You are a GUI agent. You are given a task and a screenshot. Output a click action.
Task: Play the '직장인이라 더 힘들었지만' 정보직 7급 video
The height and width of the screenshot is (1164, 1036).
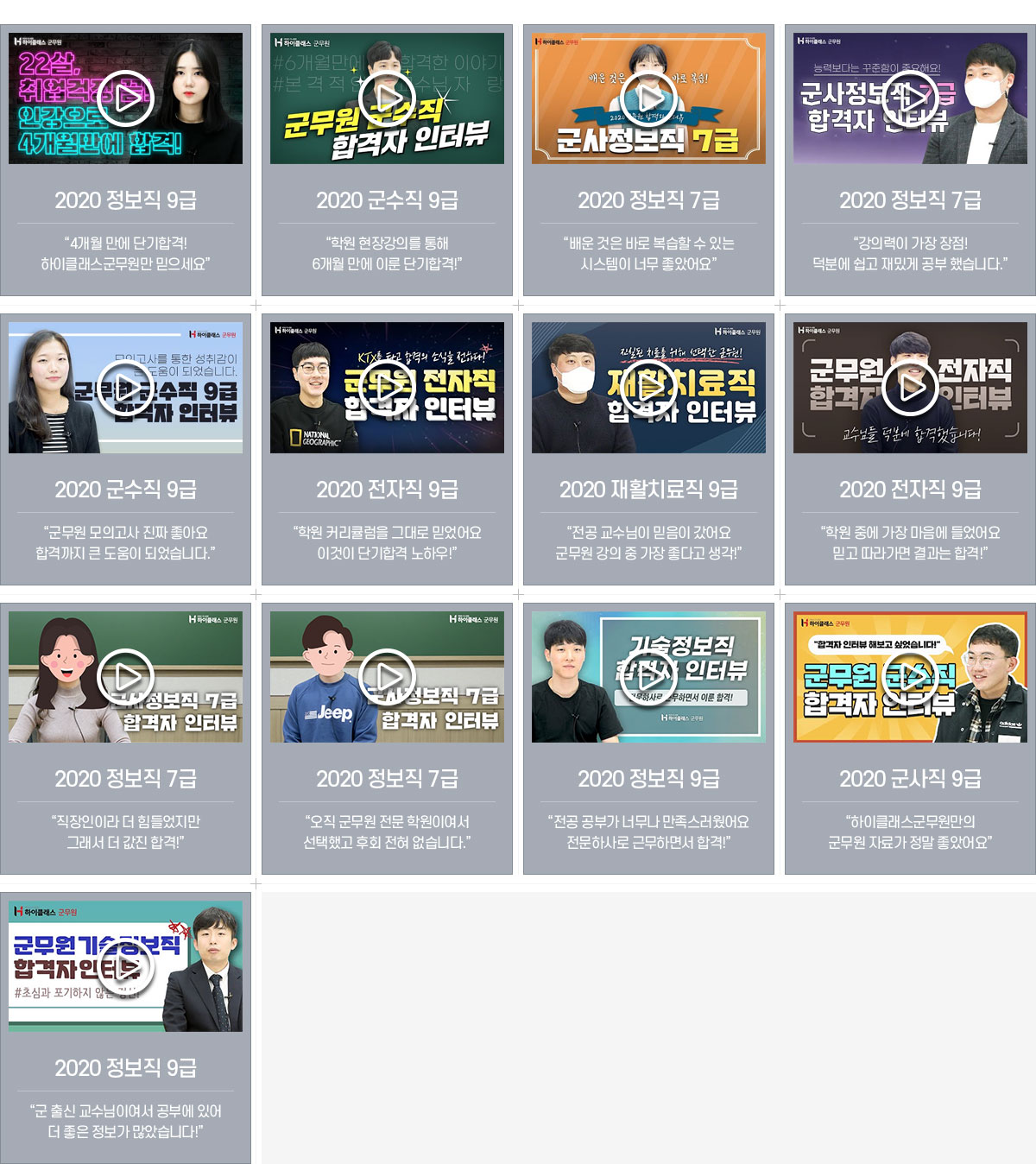pyautogui.click(x=125, y=677)
